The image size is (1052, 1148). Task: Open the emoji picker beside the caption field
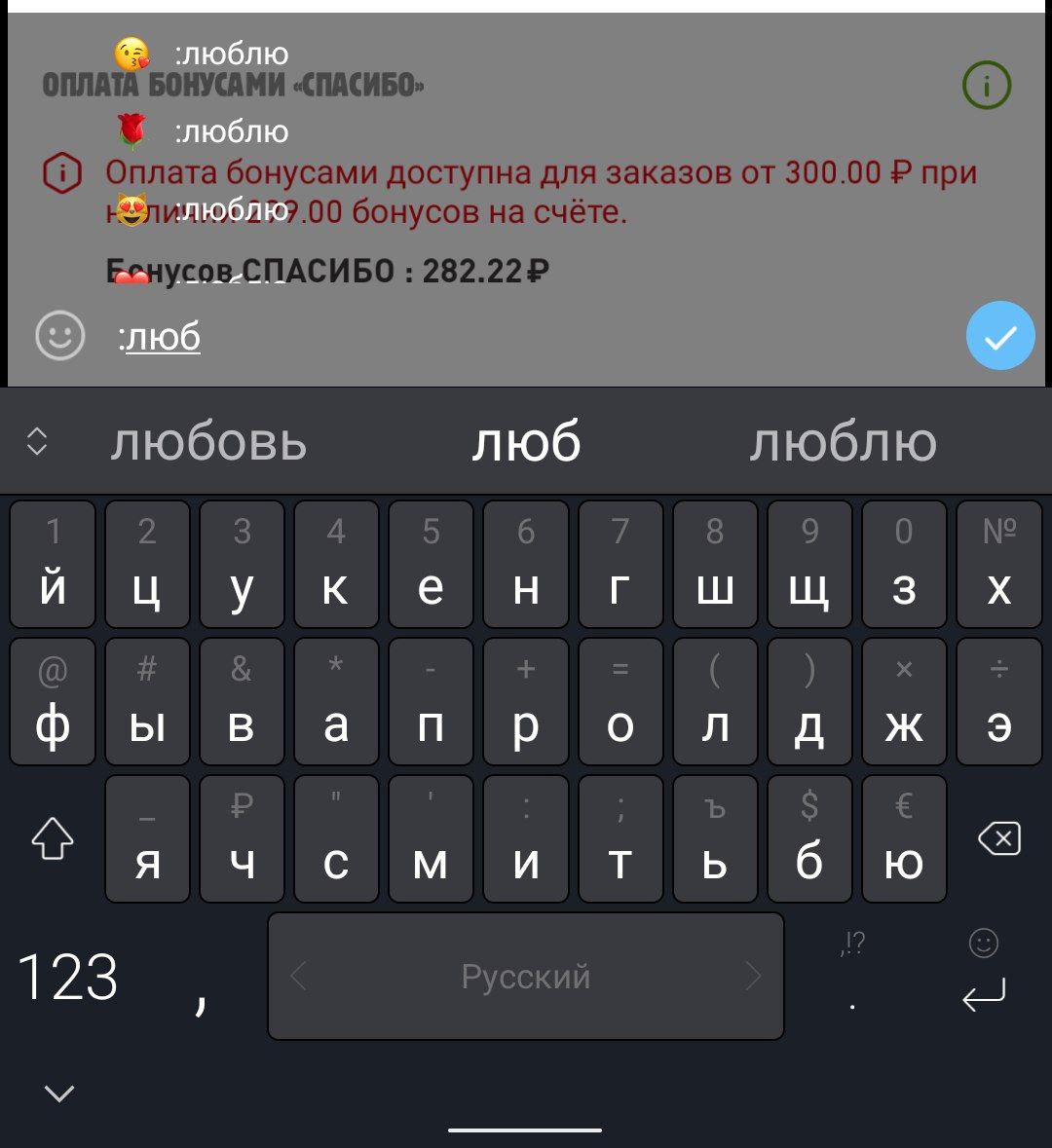[59, 336]
